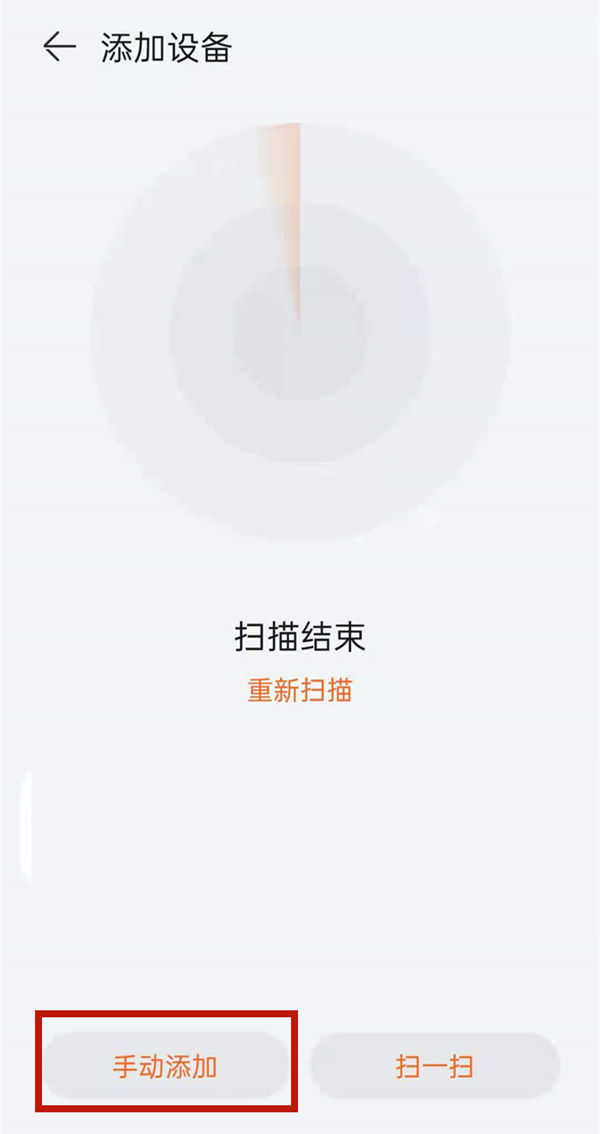The width and height of the screenshot is (600, 1134).
Task: Tap 重新扫描 to rescan for devices
Action: [x=300, y=690]
